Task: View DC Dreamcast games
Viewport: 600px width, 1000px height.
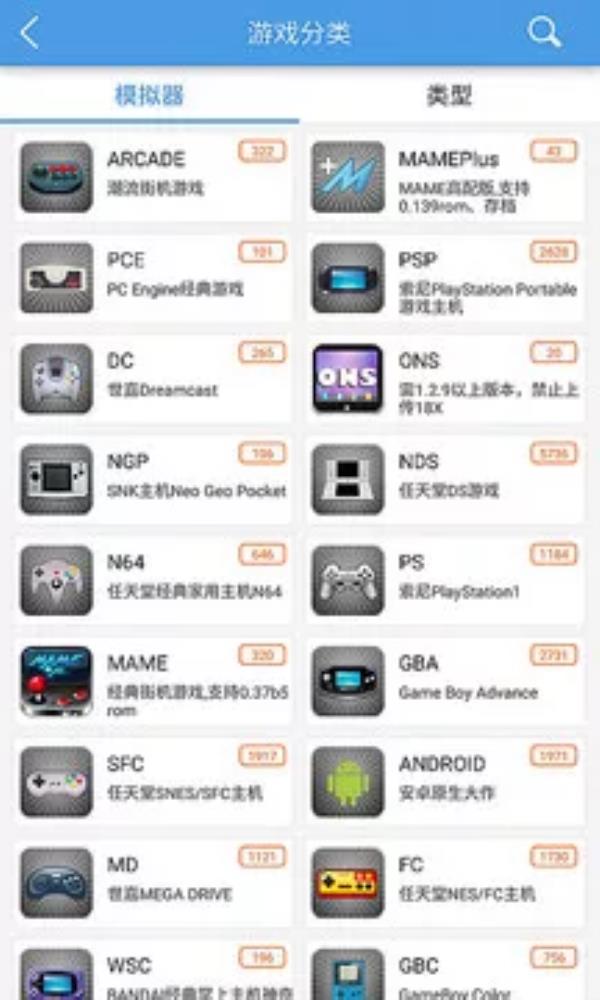Action: point(153,378)
